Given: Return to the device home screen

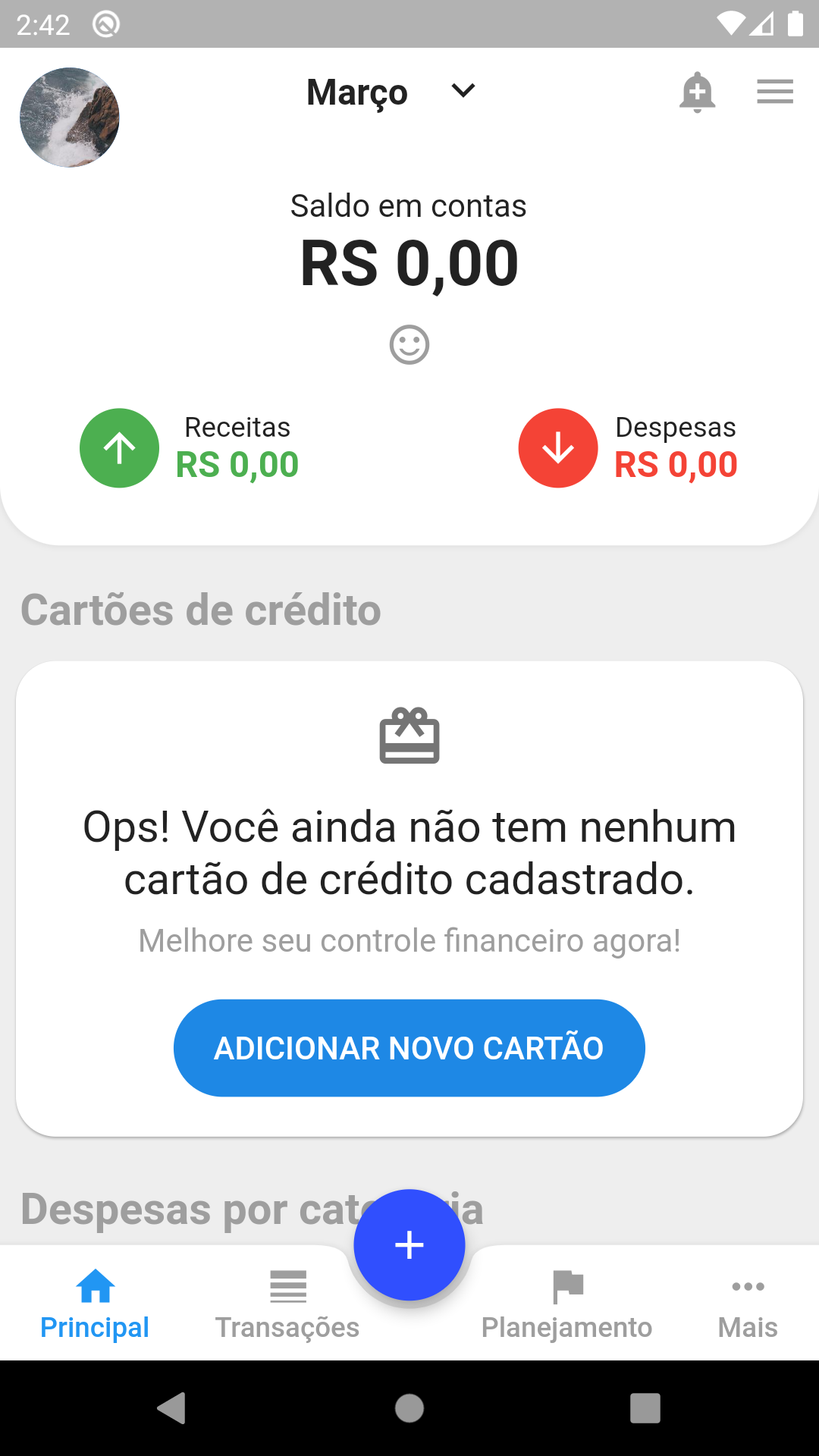Looking at the screenshot, I should pyautogui.click(x=409, y=1408).
